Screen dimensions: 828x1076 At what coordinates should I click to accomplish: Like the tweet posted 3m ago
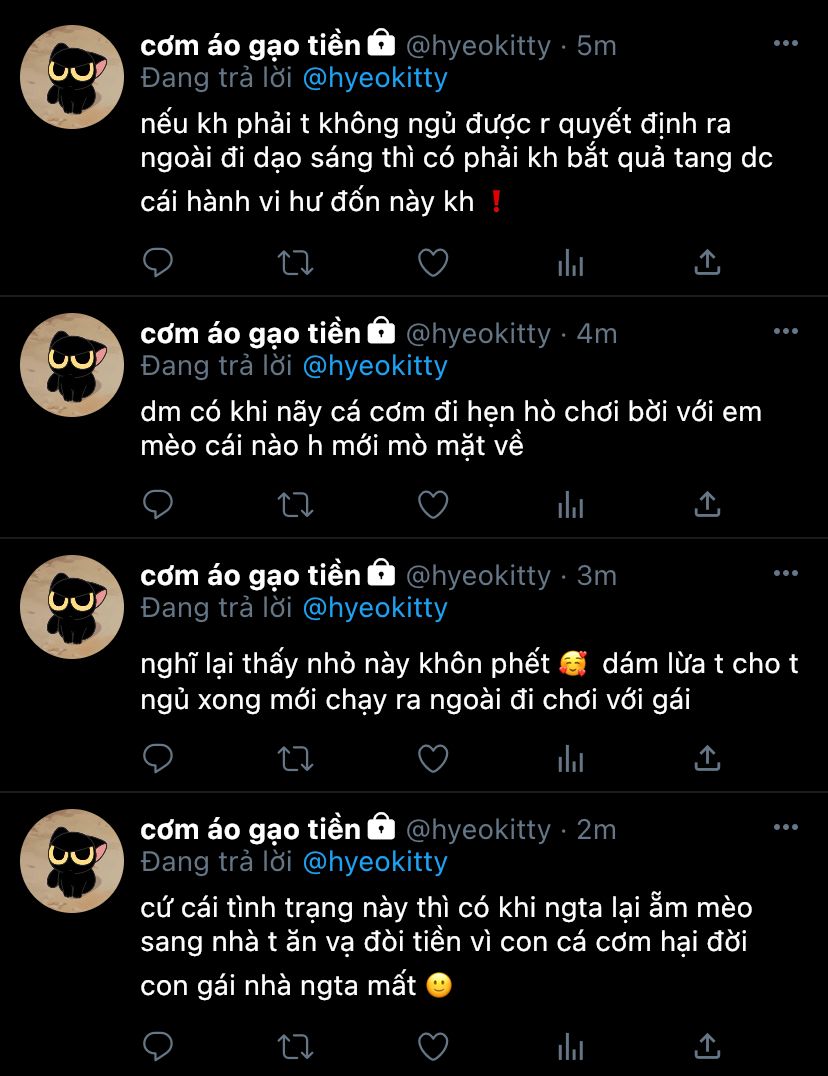tap(433, 758)
